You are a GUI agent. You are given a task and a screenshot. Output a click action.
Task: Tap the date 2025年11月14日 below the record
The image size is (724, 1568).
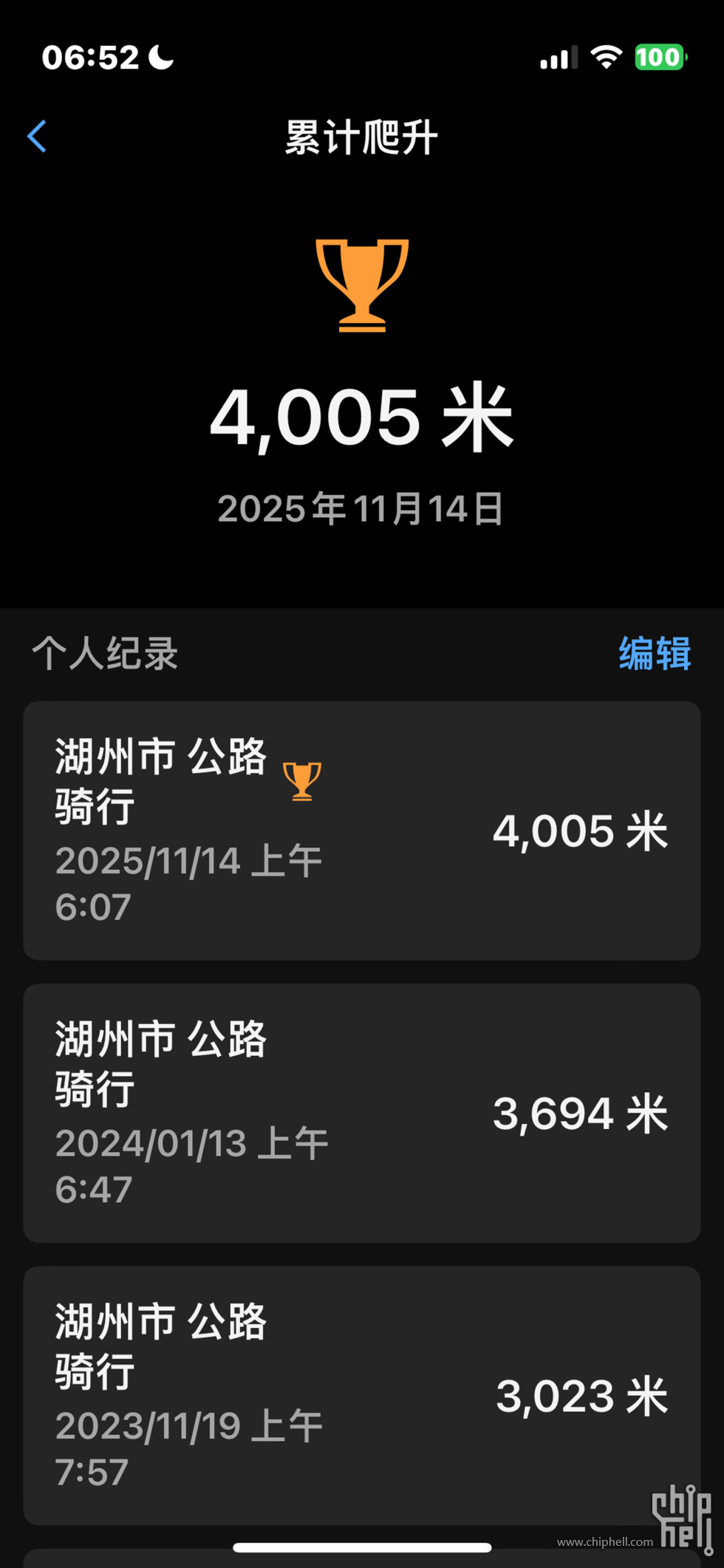(361, 508)
